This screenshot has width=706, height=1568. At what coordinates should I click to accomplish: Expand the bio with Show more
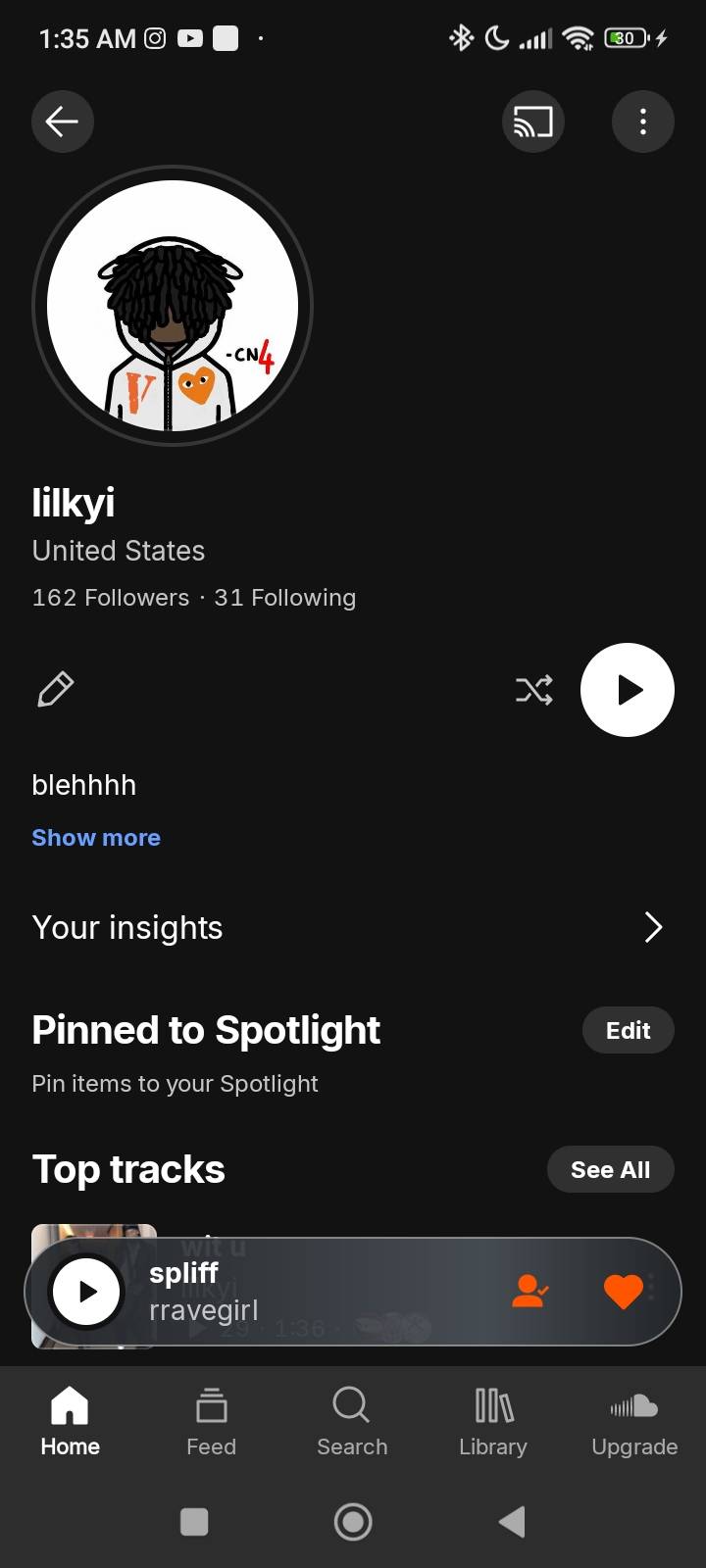(x=96, y=838)
